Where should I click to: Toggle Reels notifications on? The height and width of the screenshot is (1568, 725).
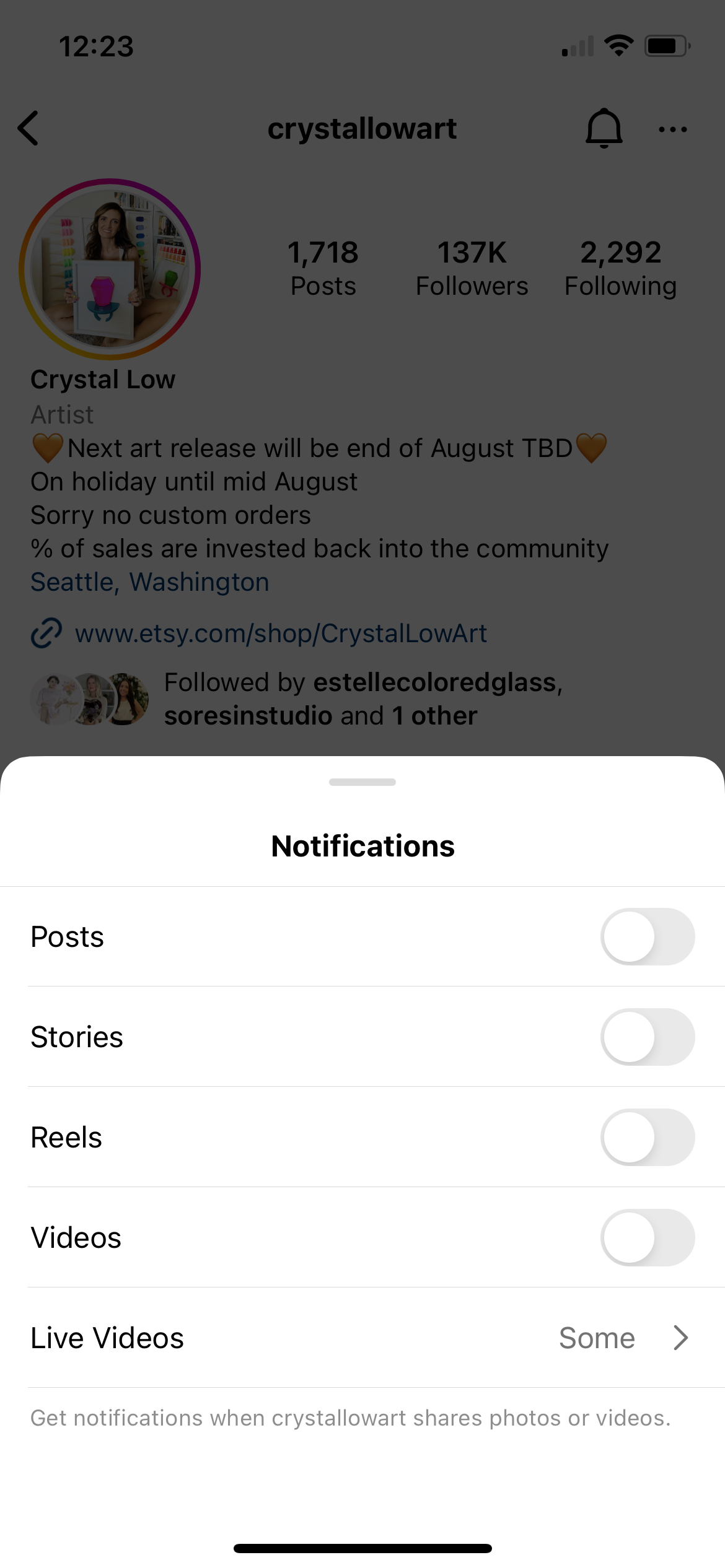coord(647,1137)
